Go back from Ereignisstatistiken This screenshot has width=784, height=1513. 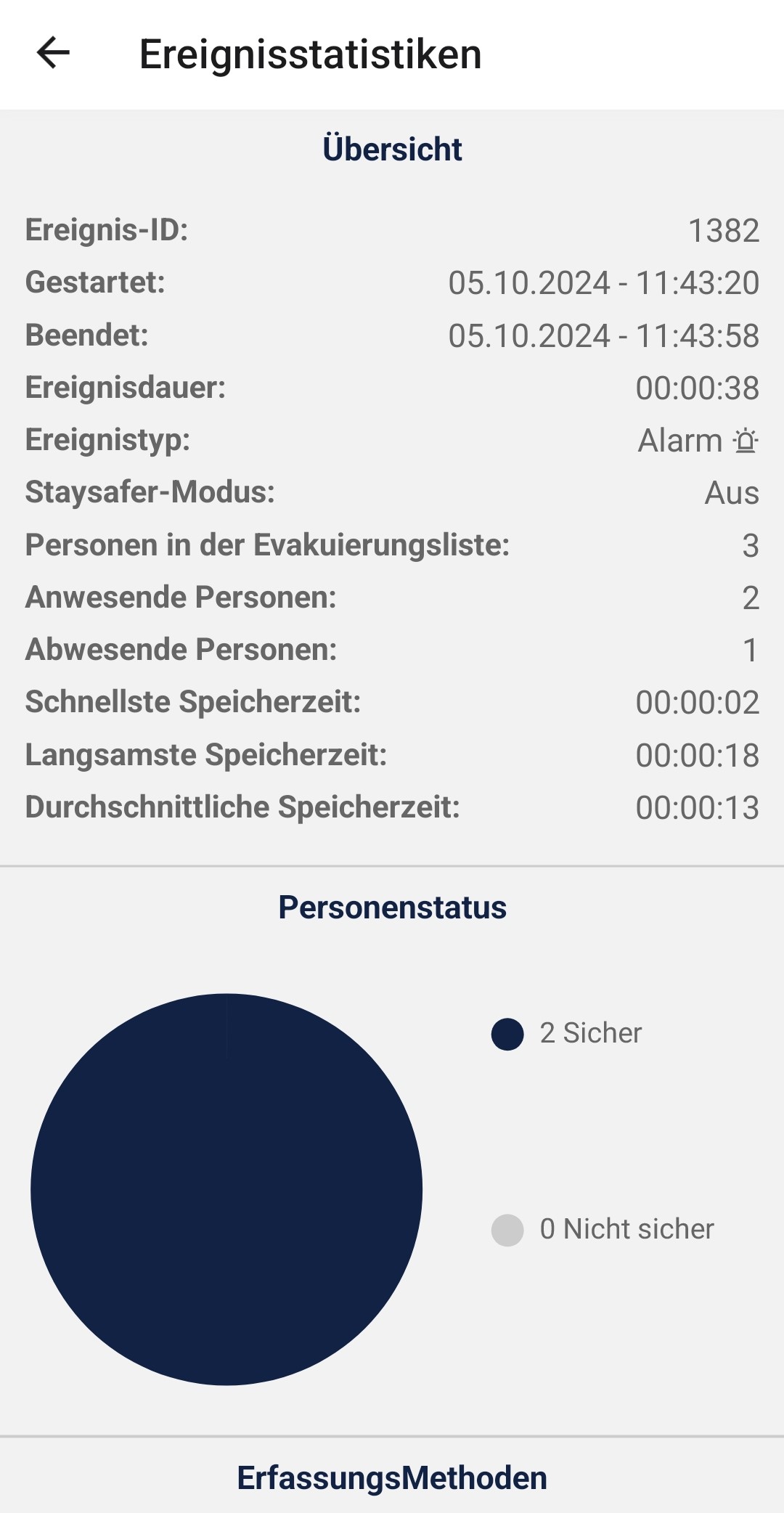[x=53, y=53]
